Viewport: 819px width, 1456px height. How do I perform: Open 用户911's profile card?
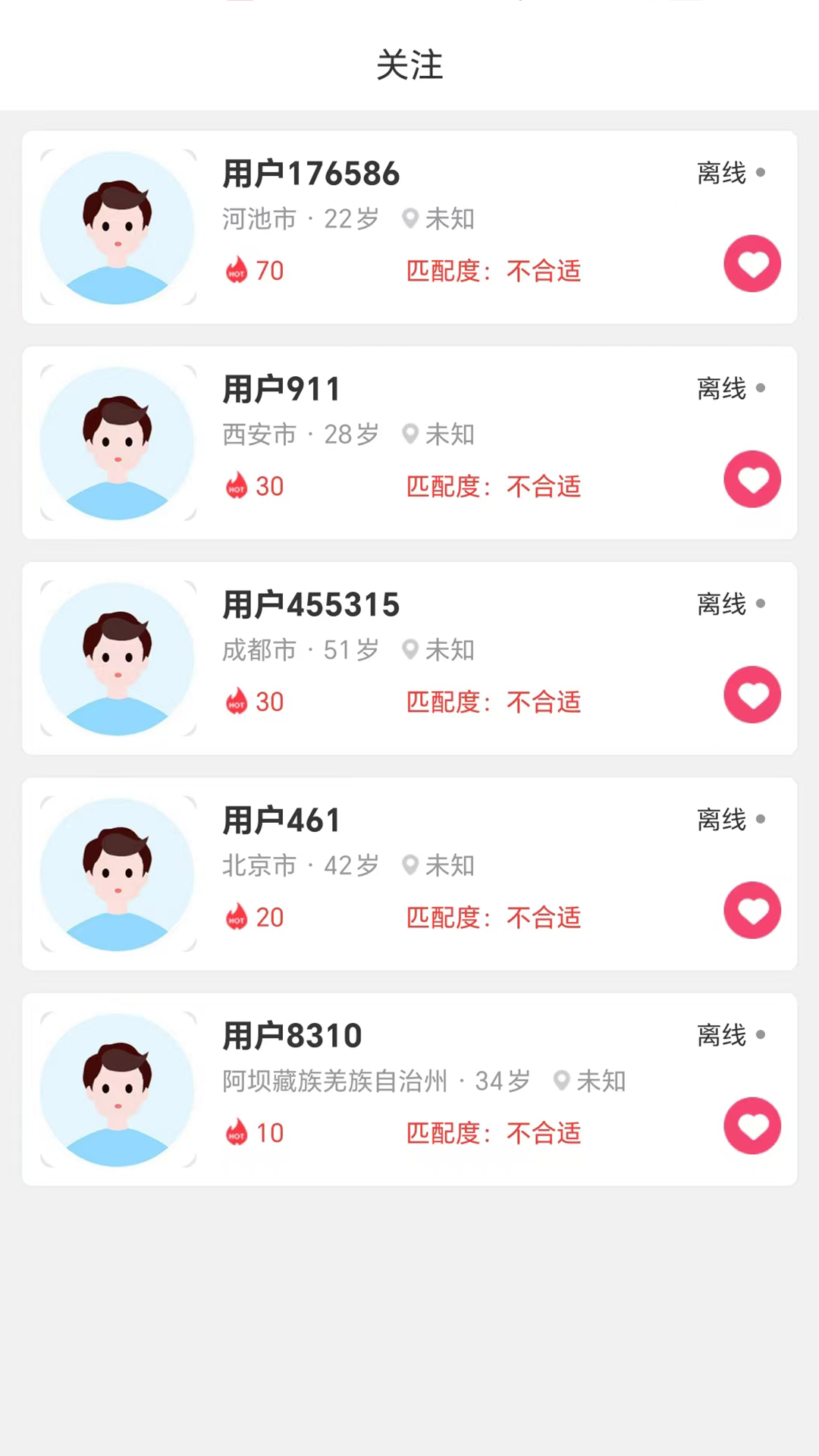pyautogui.click(x=409, y=443)
